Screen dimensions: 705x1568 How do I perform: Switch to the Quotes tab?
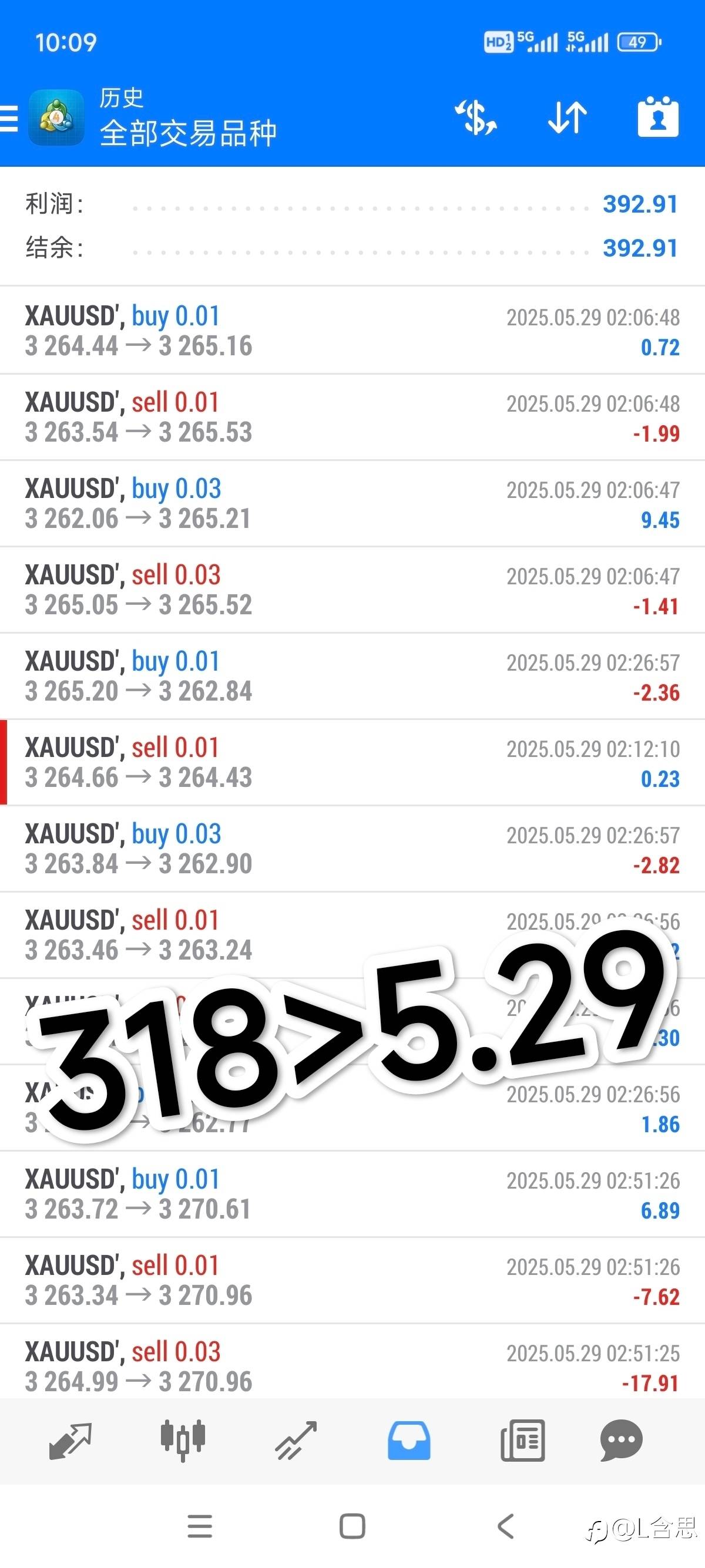(70, 1441)
